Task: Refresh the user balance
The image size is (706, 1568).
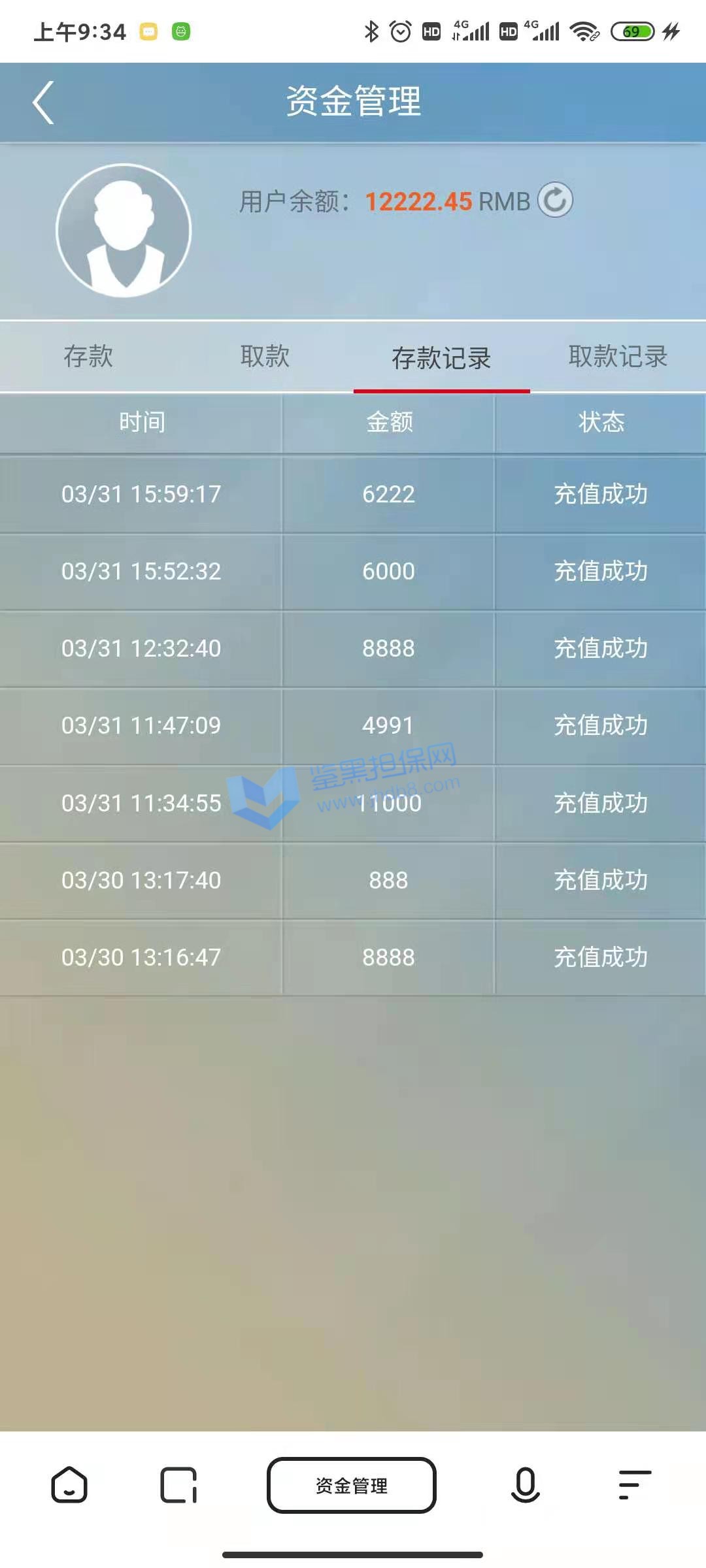Action: [555, 200]
